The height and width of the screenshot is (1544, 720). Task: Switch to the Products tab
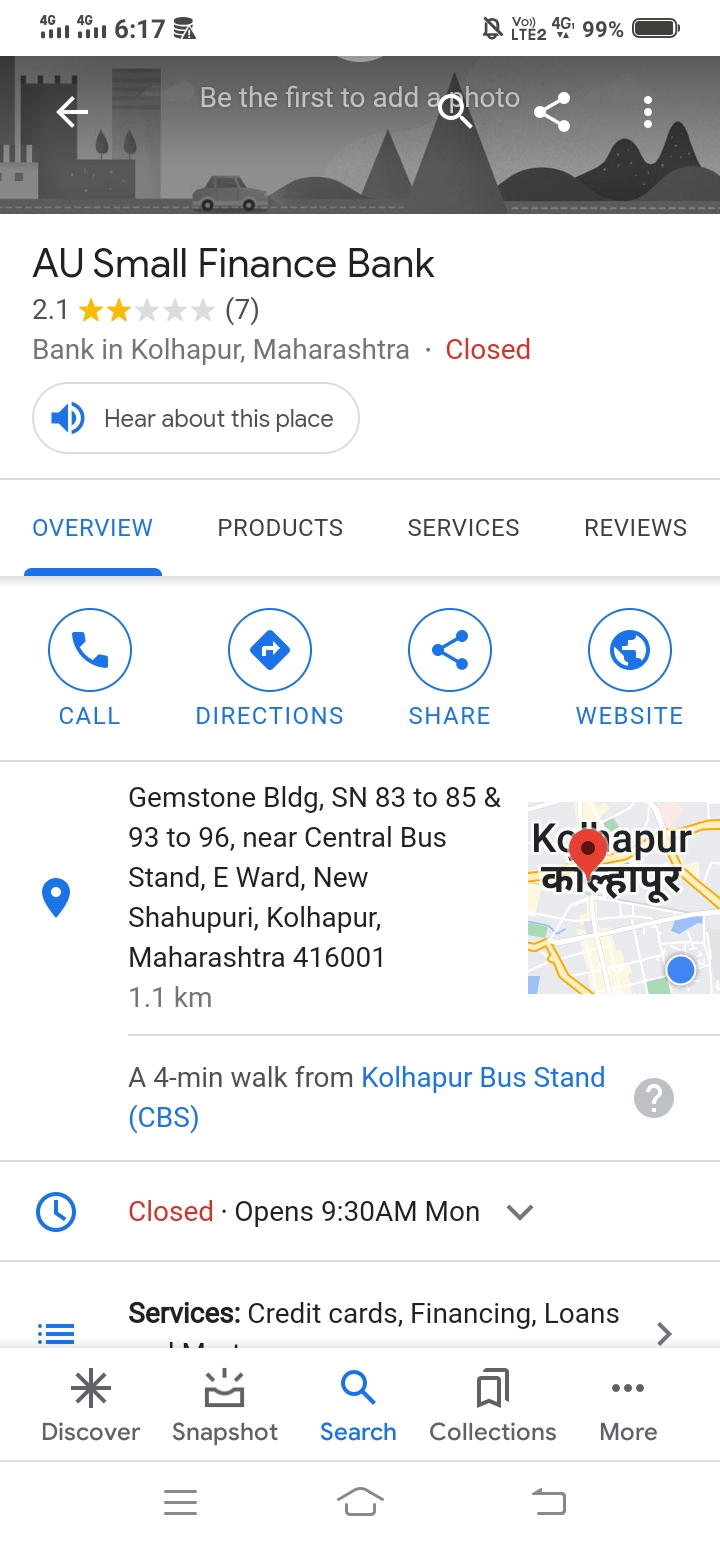click(x=280, y=528)
